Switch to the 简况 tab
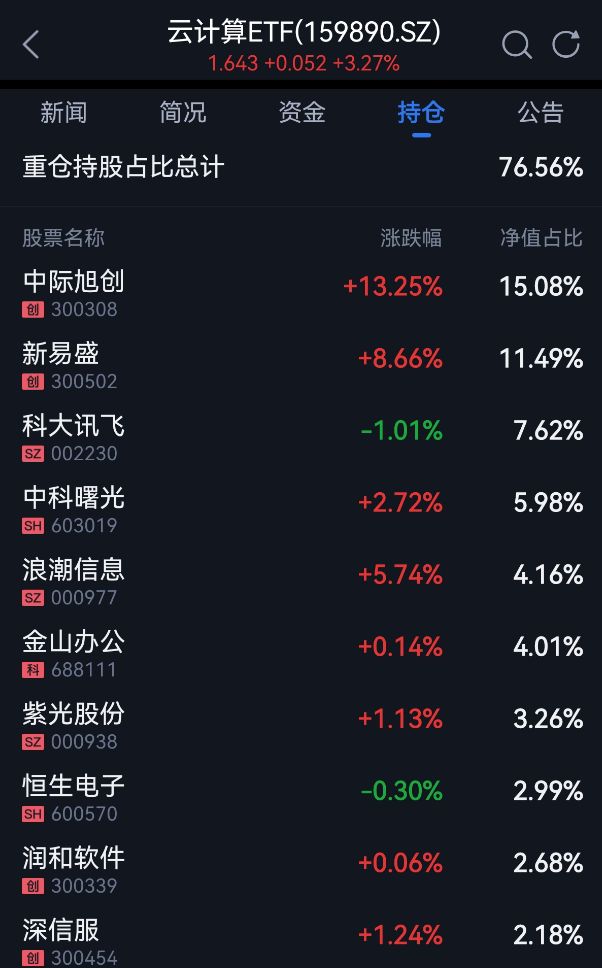The image size is (602, 968). point(183,112)
